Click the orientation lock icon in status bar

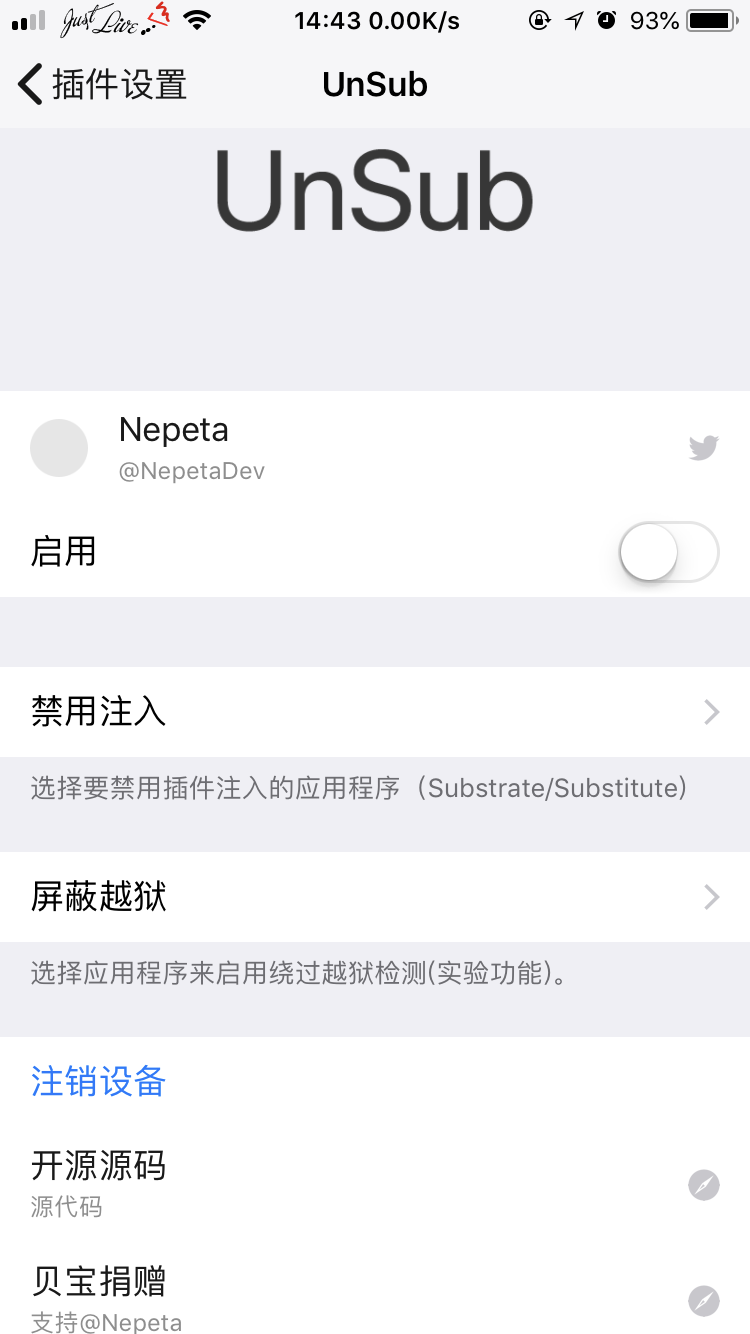click(539, 19)
